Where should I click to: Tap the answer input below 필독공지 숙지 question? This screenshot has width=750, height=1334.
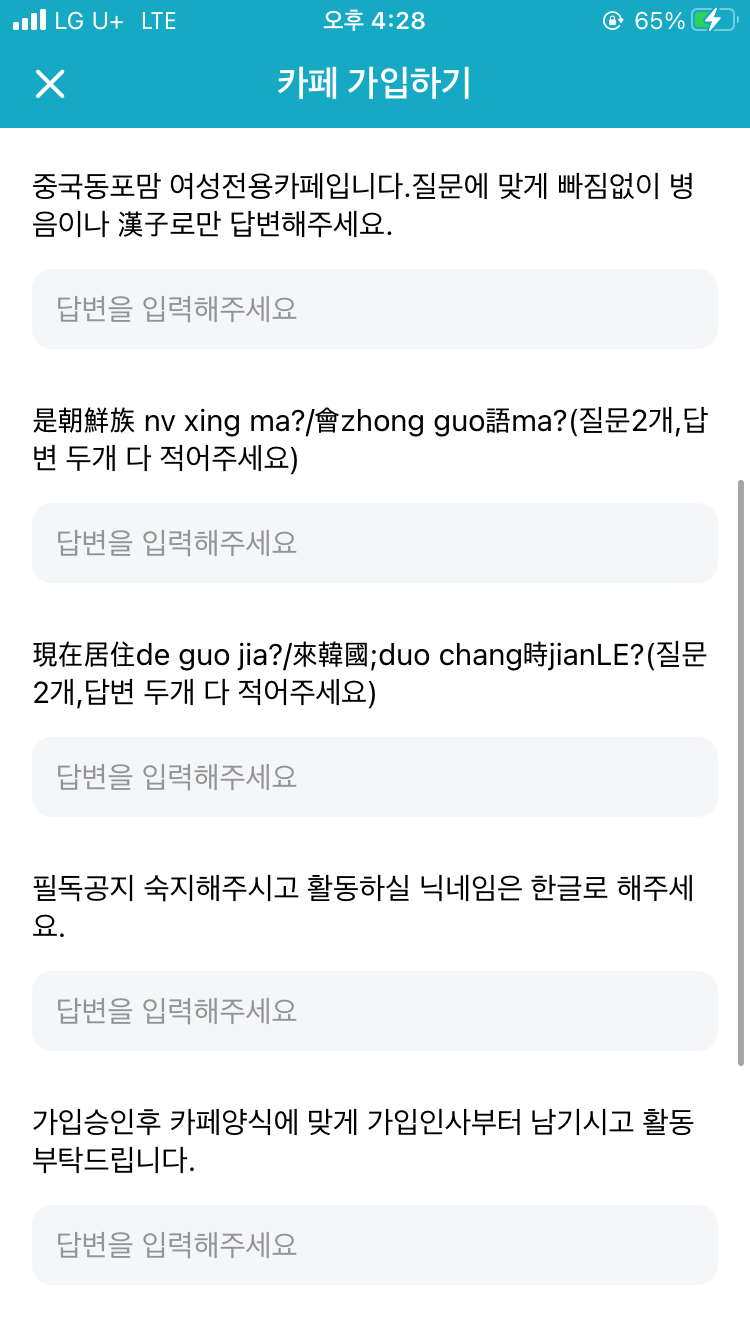(x=375, y=1011)
